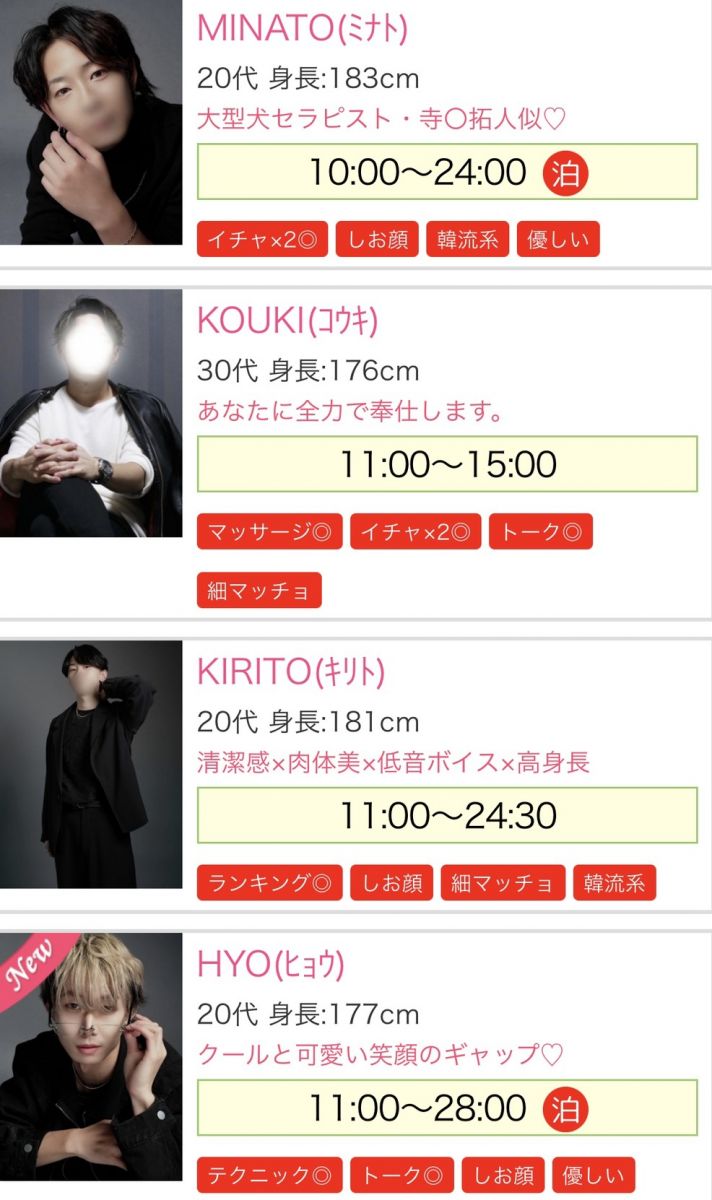Open MINATO's therapist profile card
The height and width of the screenshot is (1200, 712).
[300, 28]
